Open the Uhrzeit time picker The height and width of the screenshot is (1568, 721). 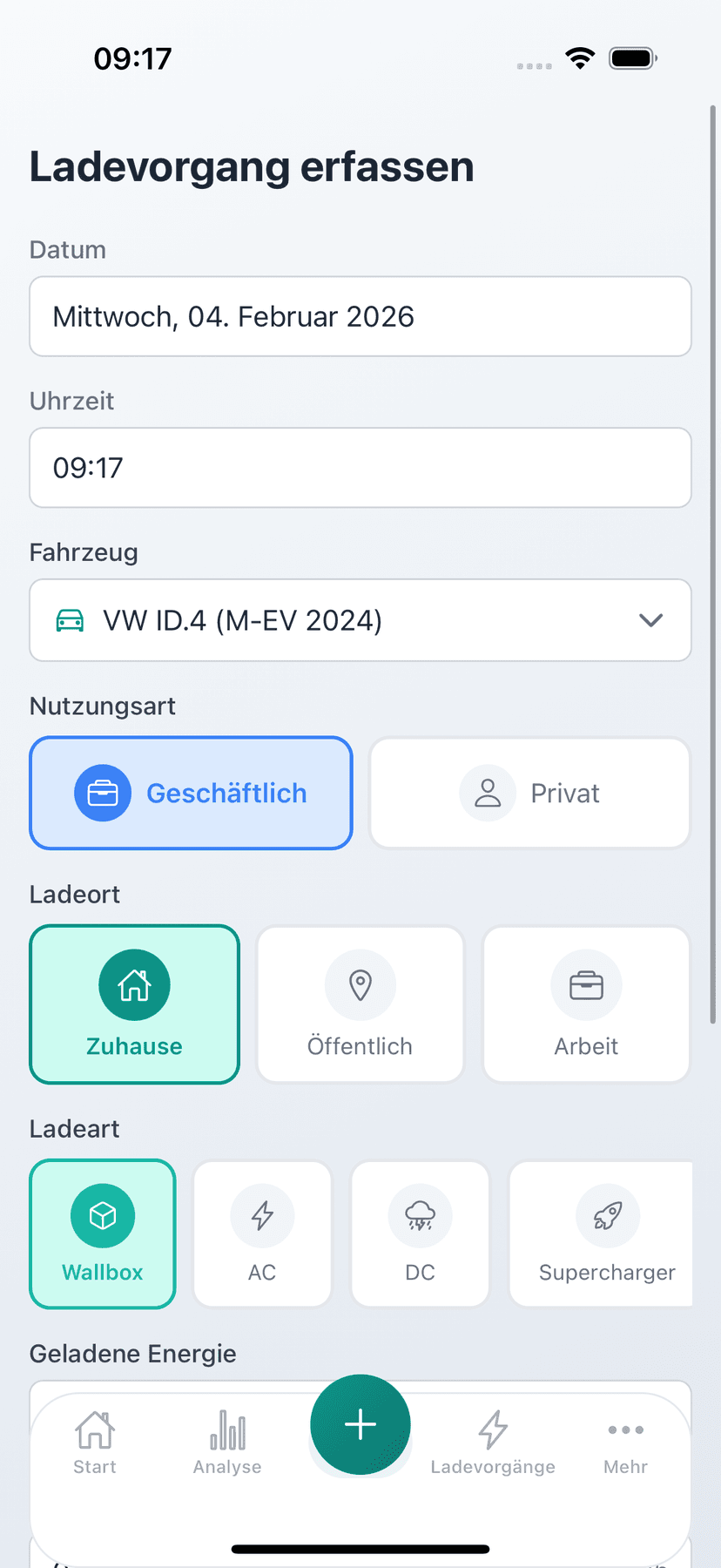click(x=360, y=468)
